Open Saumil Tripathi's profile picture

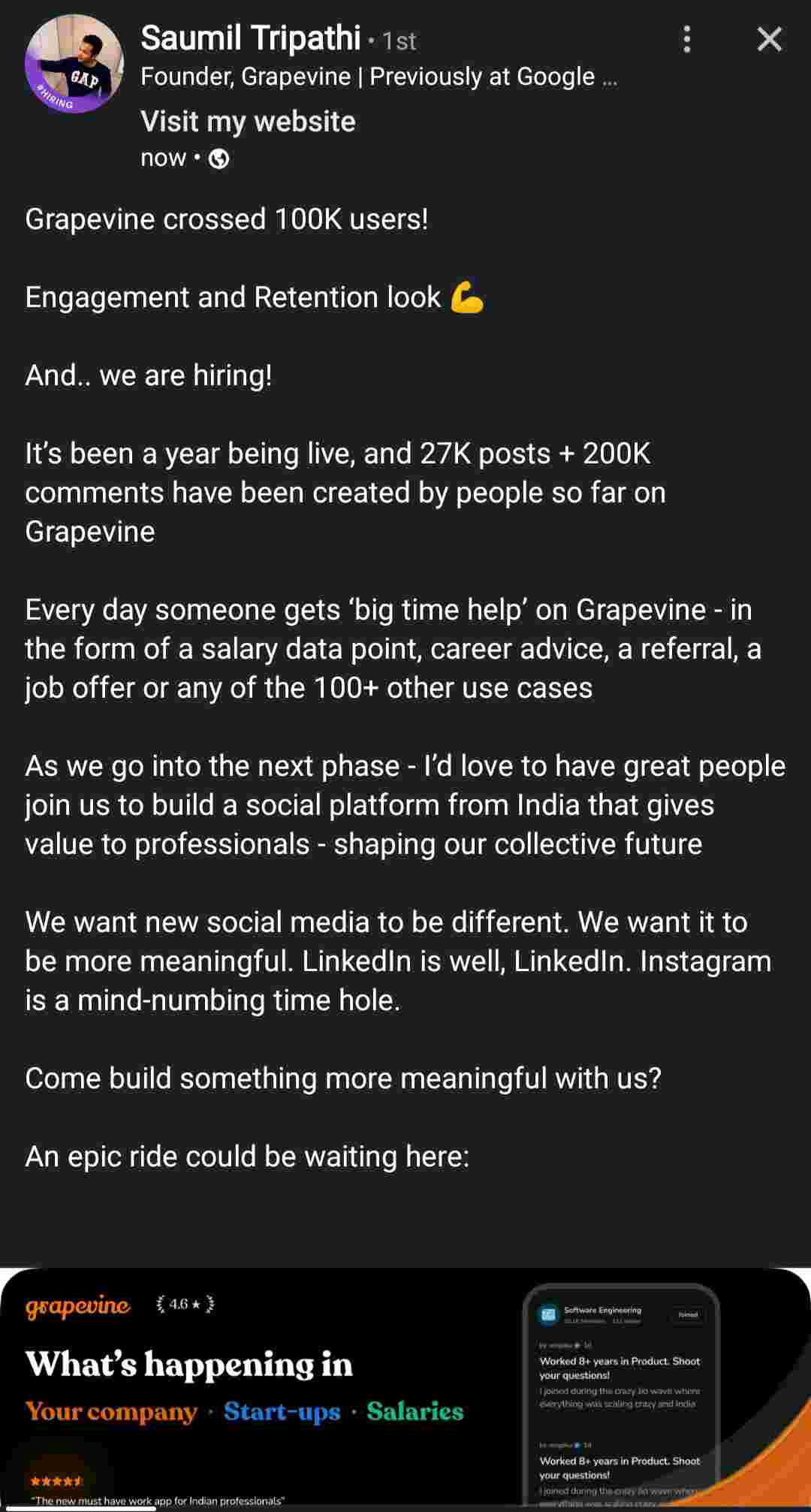pos(74,65)
